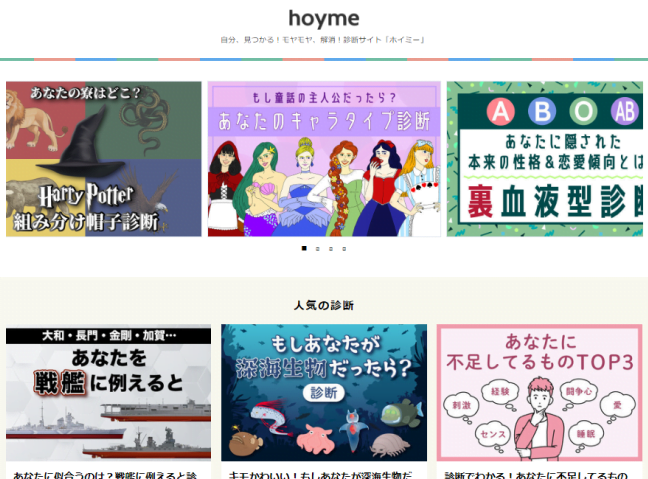Viewport: 648px width, 479px height.
Task: Open the hidden blood type quiz banner
Action: 546,159
